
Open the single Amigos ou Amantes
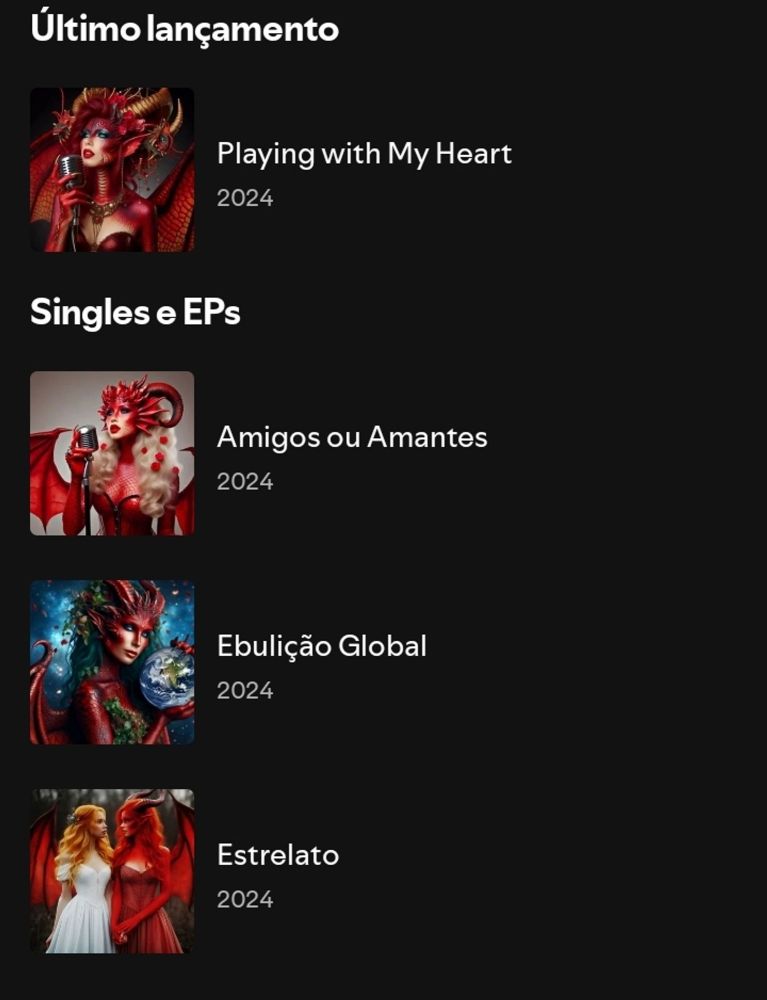coord(352,438)
